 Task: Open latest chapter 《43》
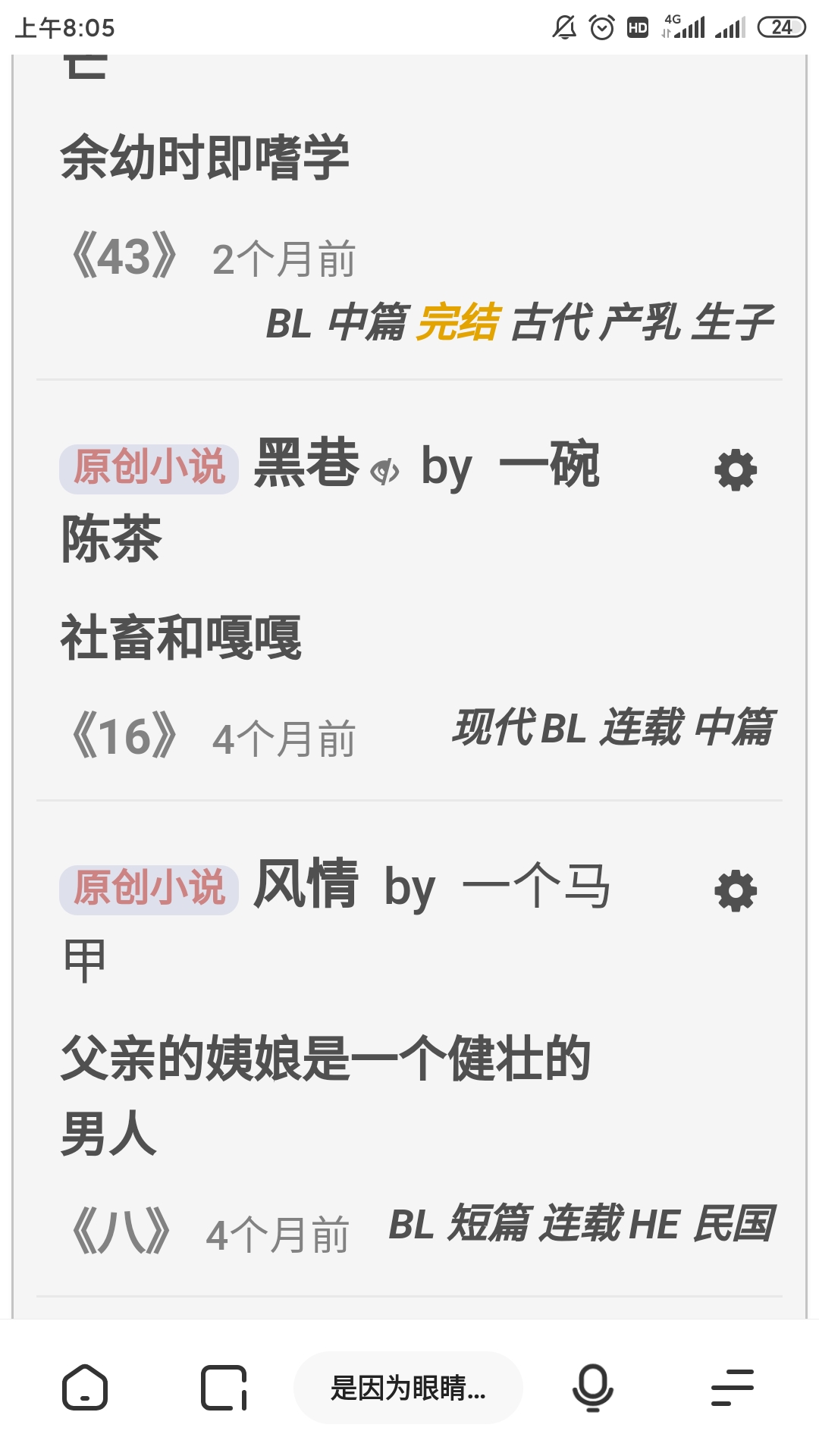[x=124, y=258]
